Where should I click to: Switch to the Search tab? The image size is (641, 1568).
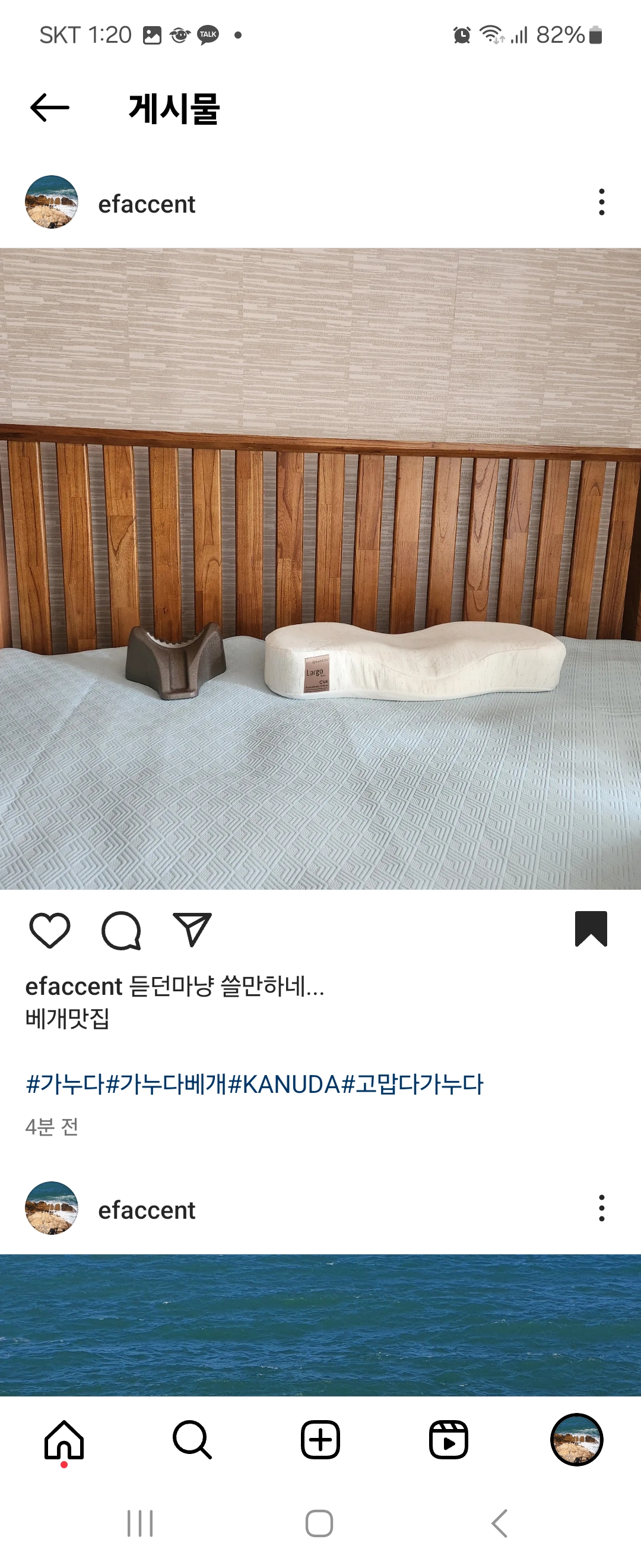point(192,1440)
